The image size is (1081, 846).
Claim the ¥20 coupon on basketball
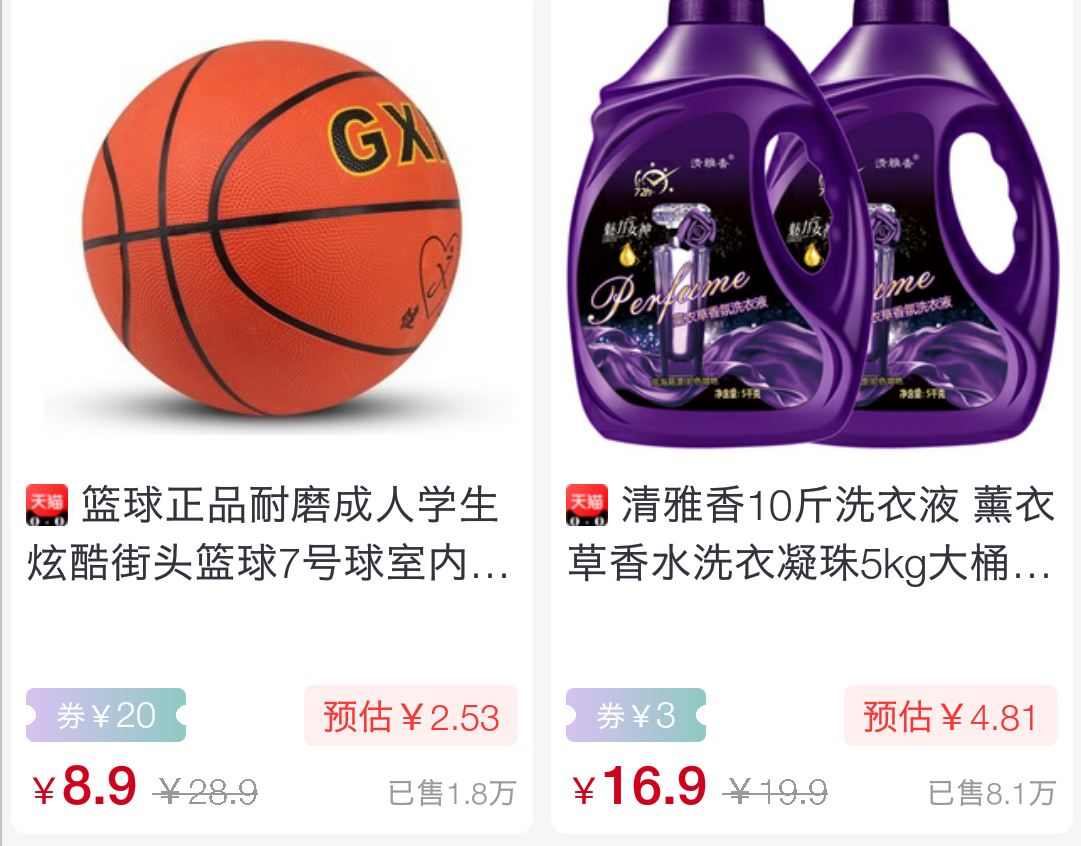click(106, 715)
